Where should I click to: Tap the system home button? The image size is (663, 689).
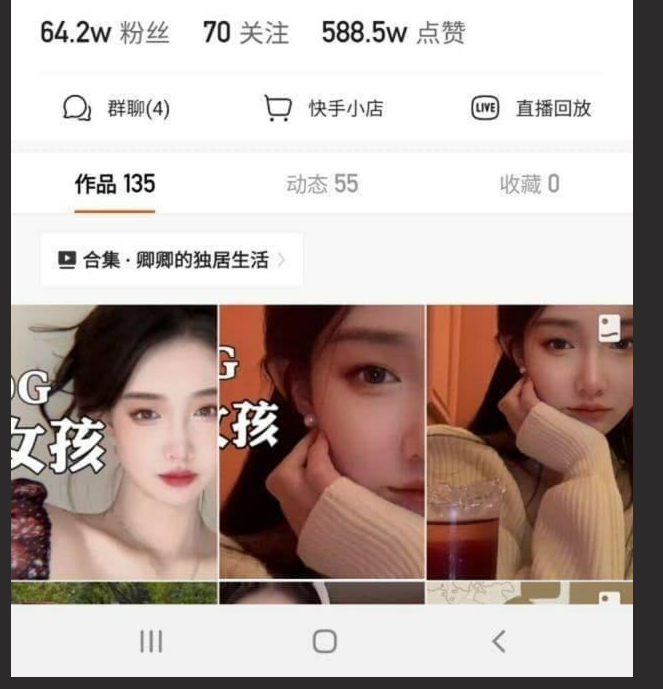(x=324, y=641)
